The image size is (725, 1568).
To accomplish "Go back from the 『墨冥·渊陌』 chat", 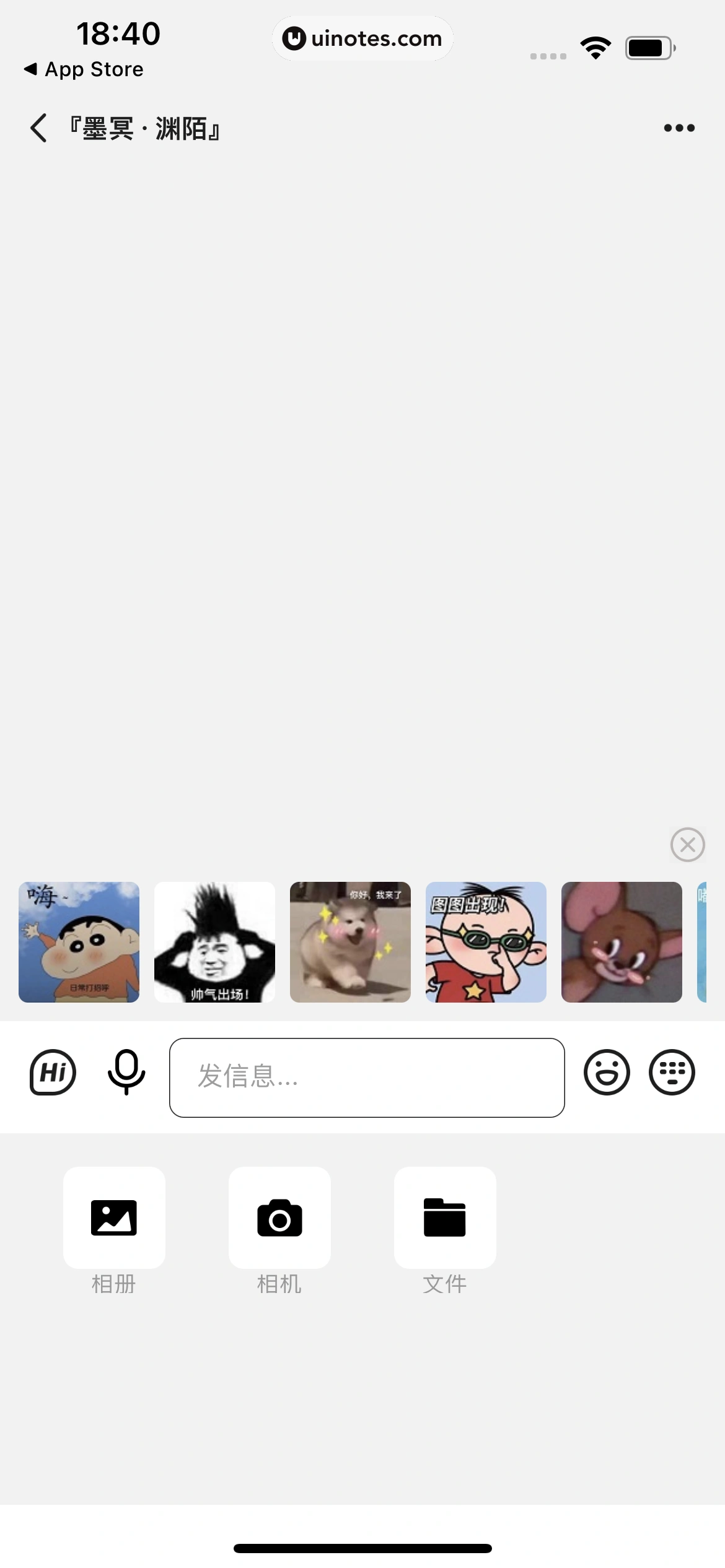I will pyautogui.click(x=38, y=128).
